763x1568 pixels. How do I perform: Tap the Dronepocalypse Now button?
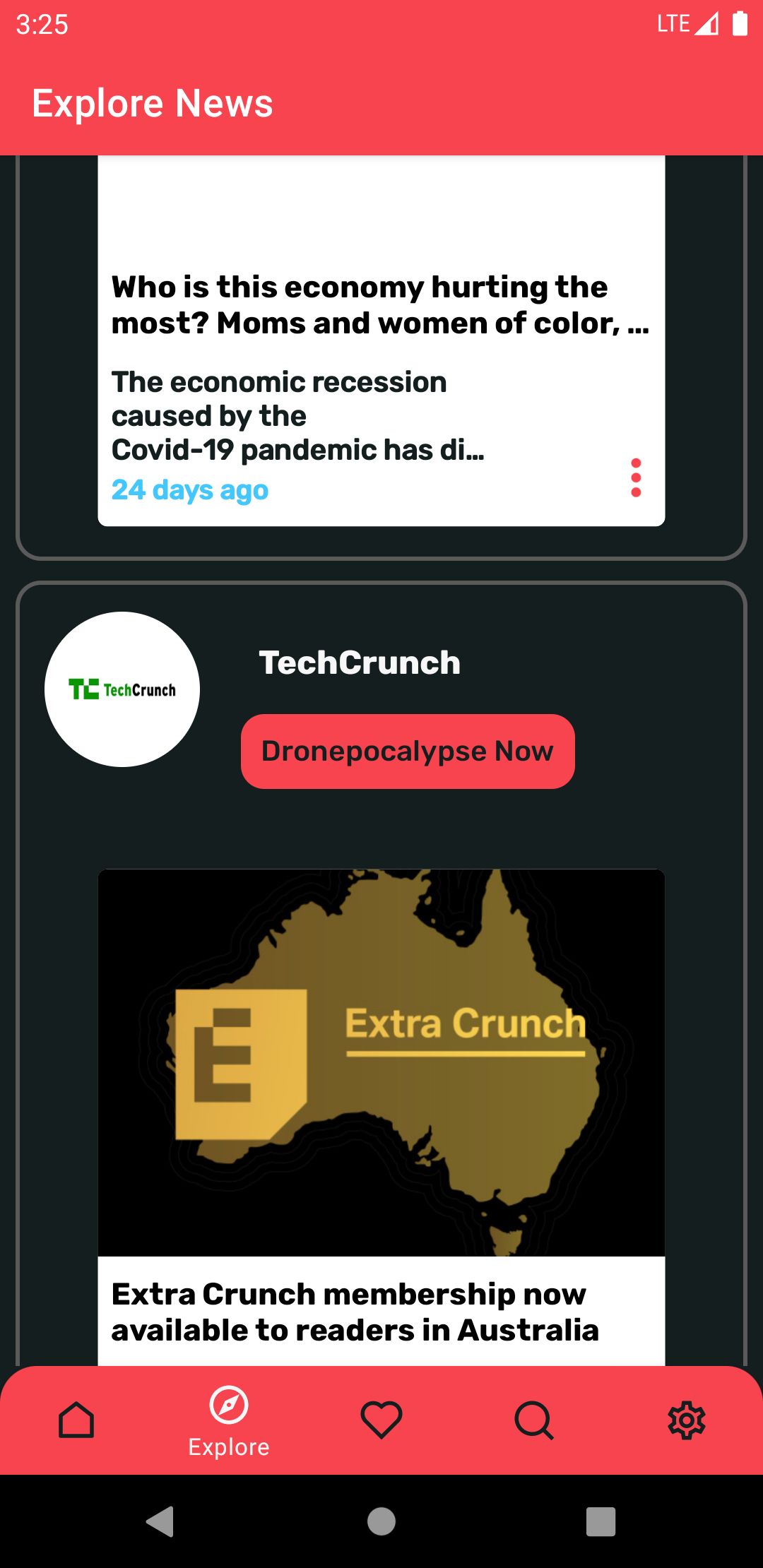pyautogui.click(x=408, y=752)
